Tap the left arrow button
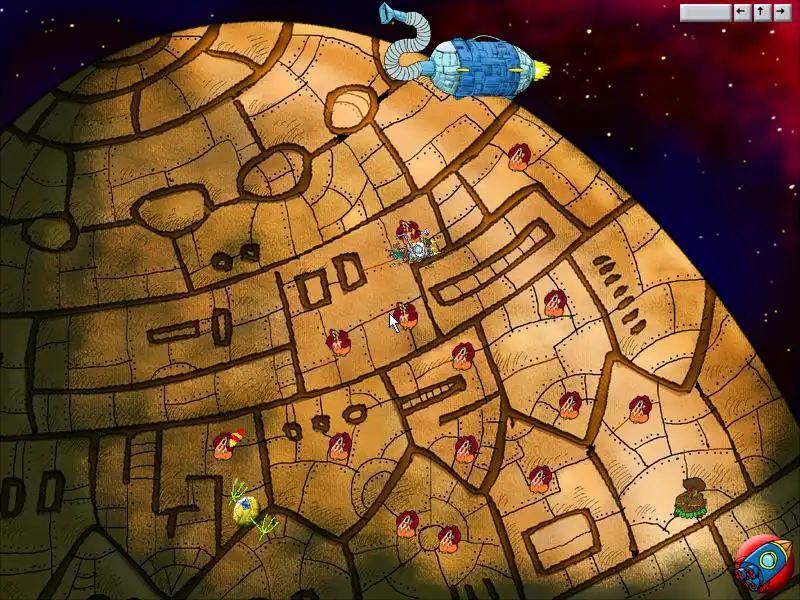The image size is (800, 600). click(x=741, y=12)
